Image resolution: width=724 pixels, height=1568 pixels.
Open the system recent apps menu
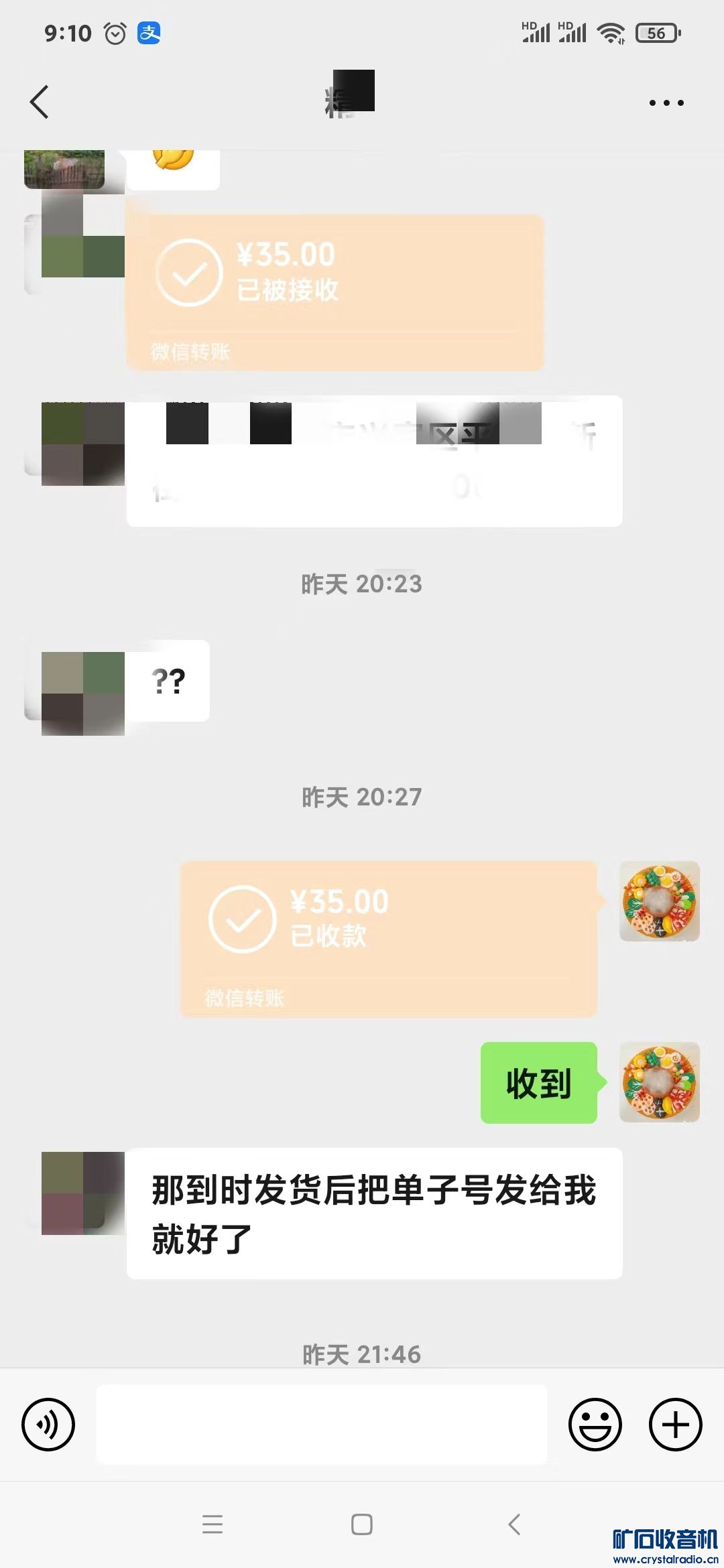click(213, 1524)
